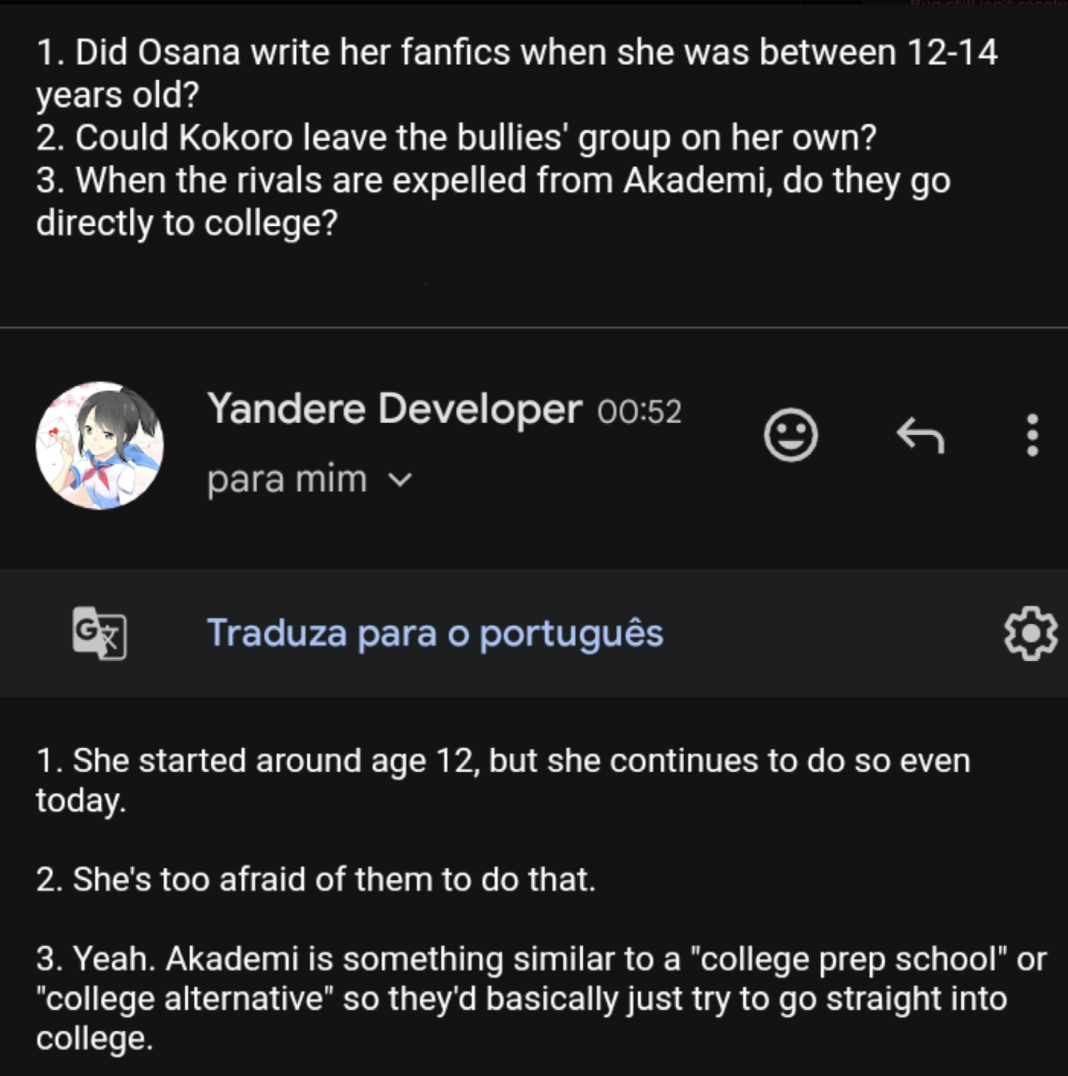
Task: Open the message overflow menu
Action: [x=1032, y=435]
